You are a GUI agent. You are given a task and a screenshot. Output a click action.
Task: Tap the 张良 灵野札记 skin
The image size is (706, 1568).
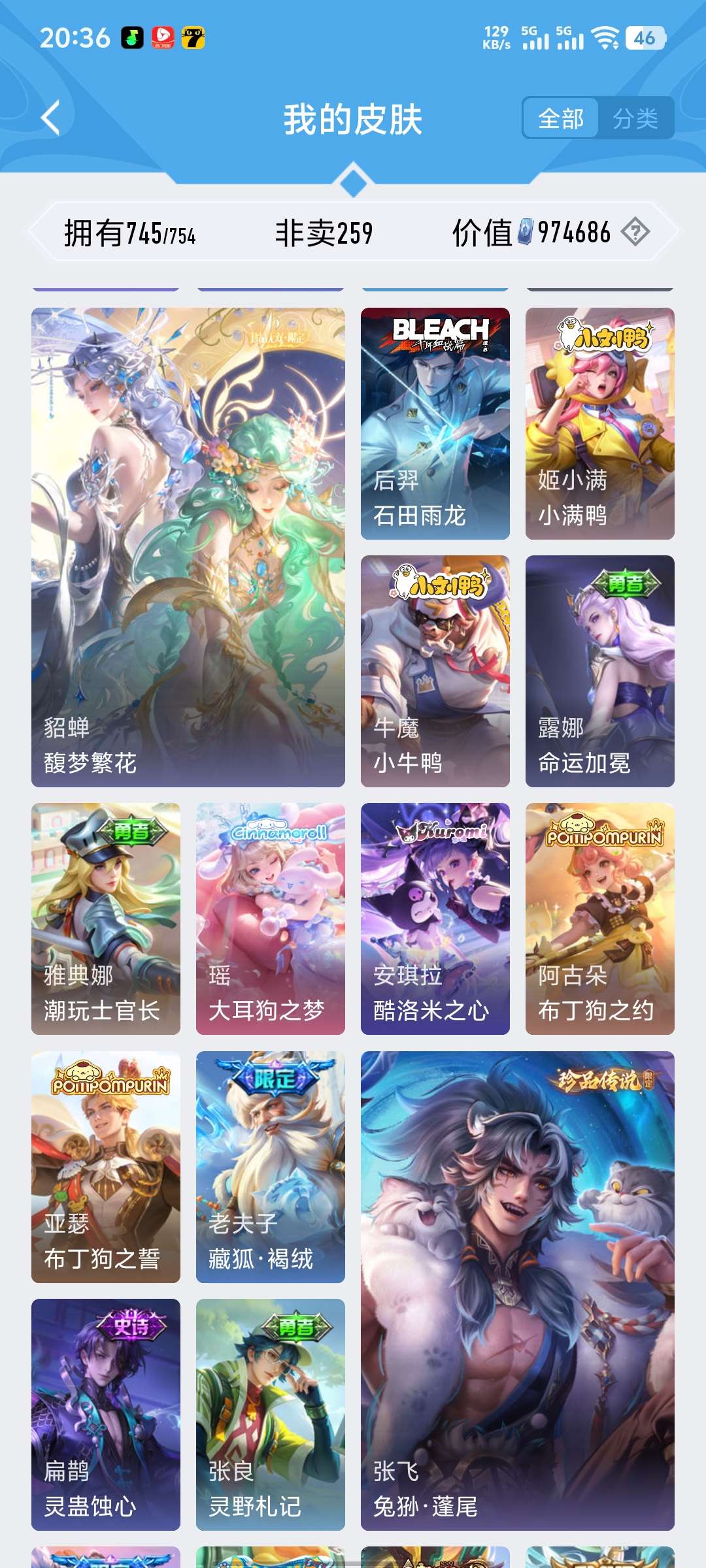271,1414
